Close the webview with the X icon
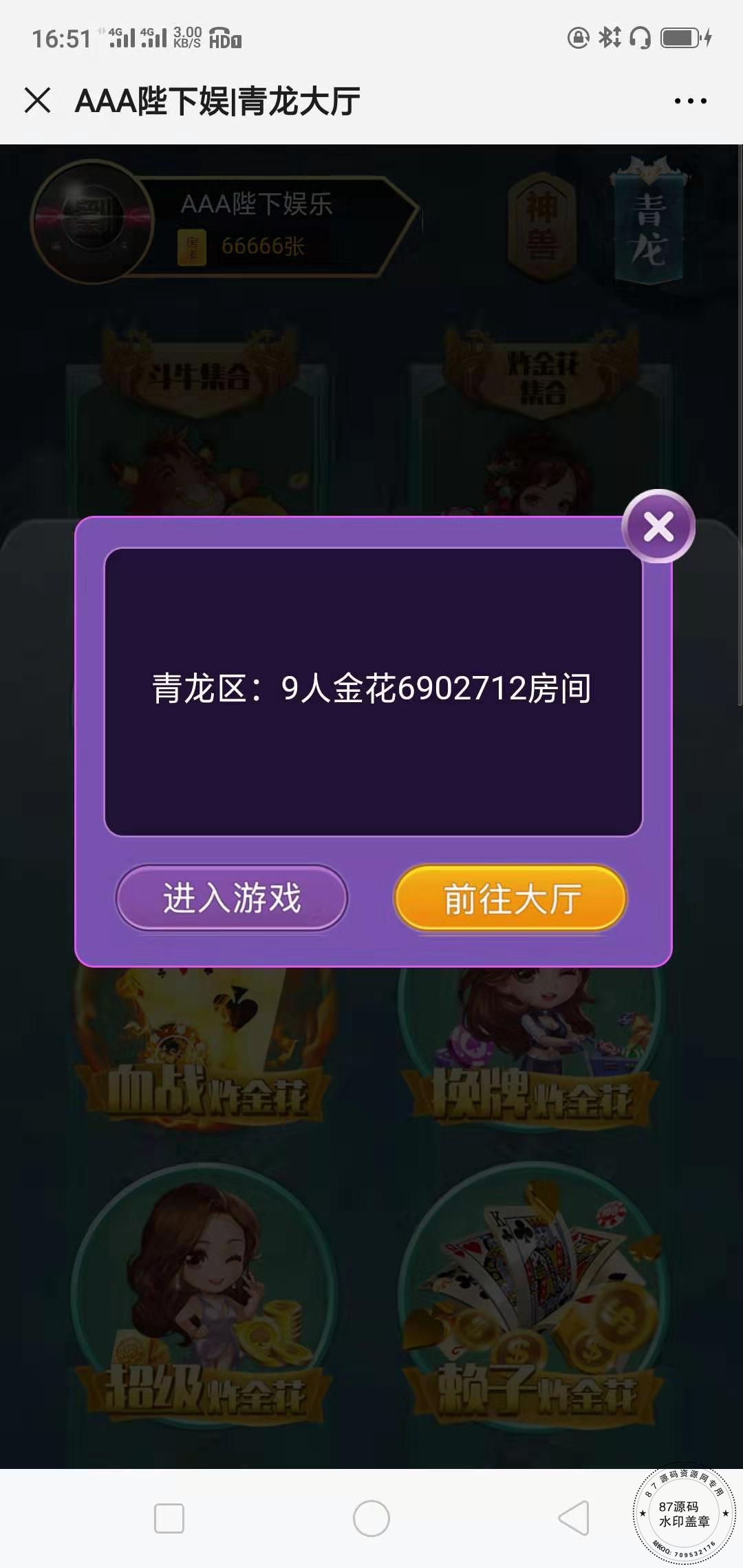This screenshot has width=743, height=1568. (37, 100)
